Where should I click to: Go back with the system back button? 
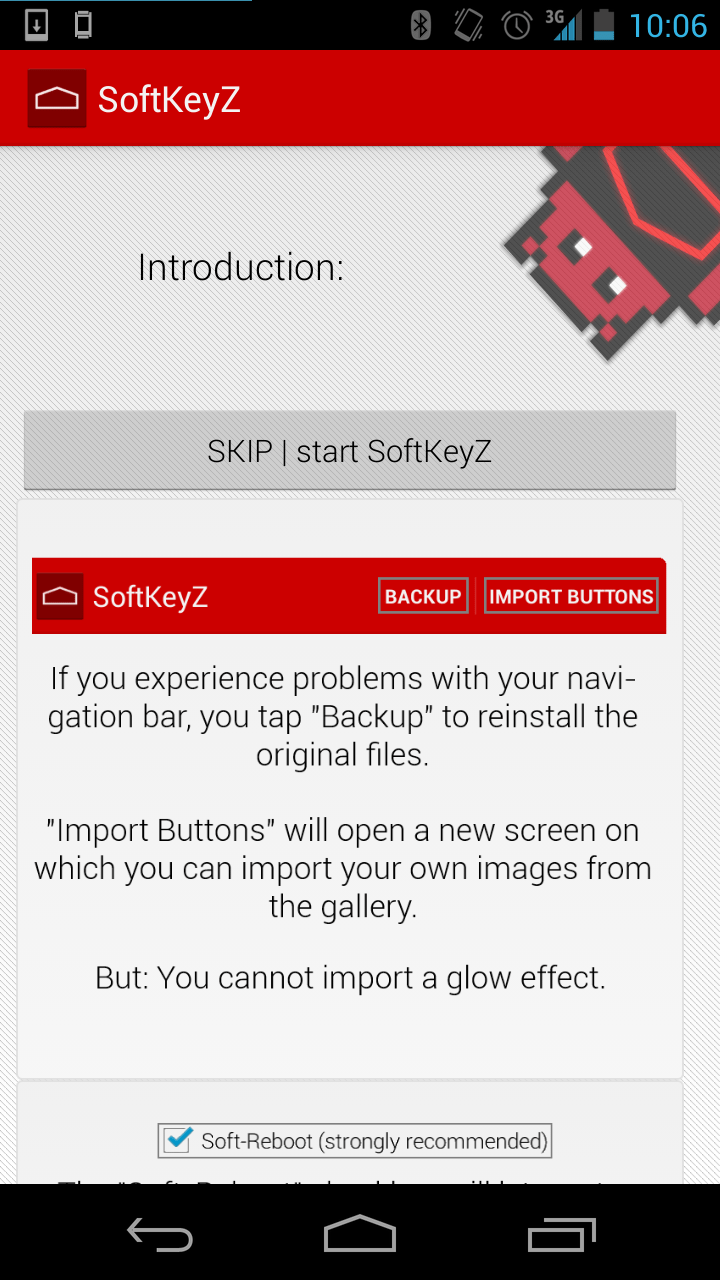(x=160, y=1235)
